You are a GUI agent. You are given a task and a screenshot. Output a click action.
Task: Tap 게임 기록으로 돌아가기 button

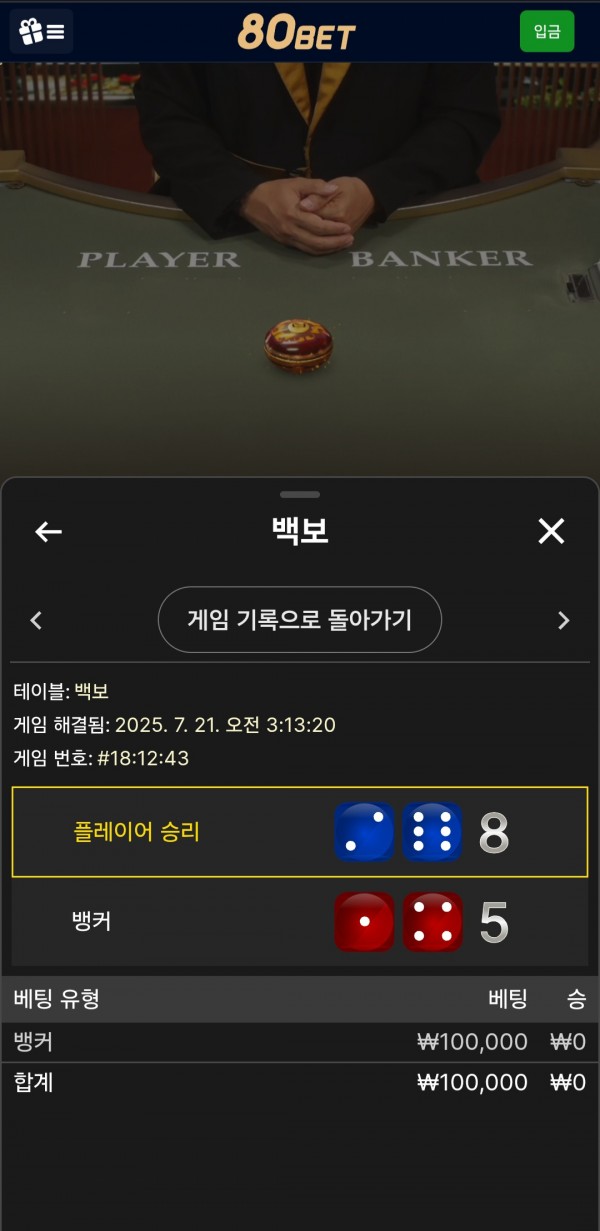point(300,620)
